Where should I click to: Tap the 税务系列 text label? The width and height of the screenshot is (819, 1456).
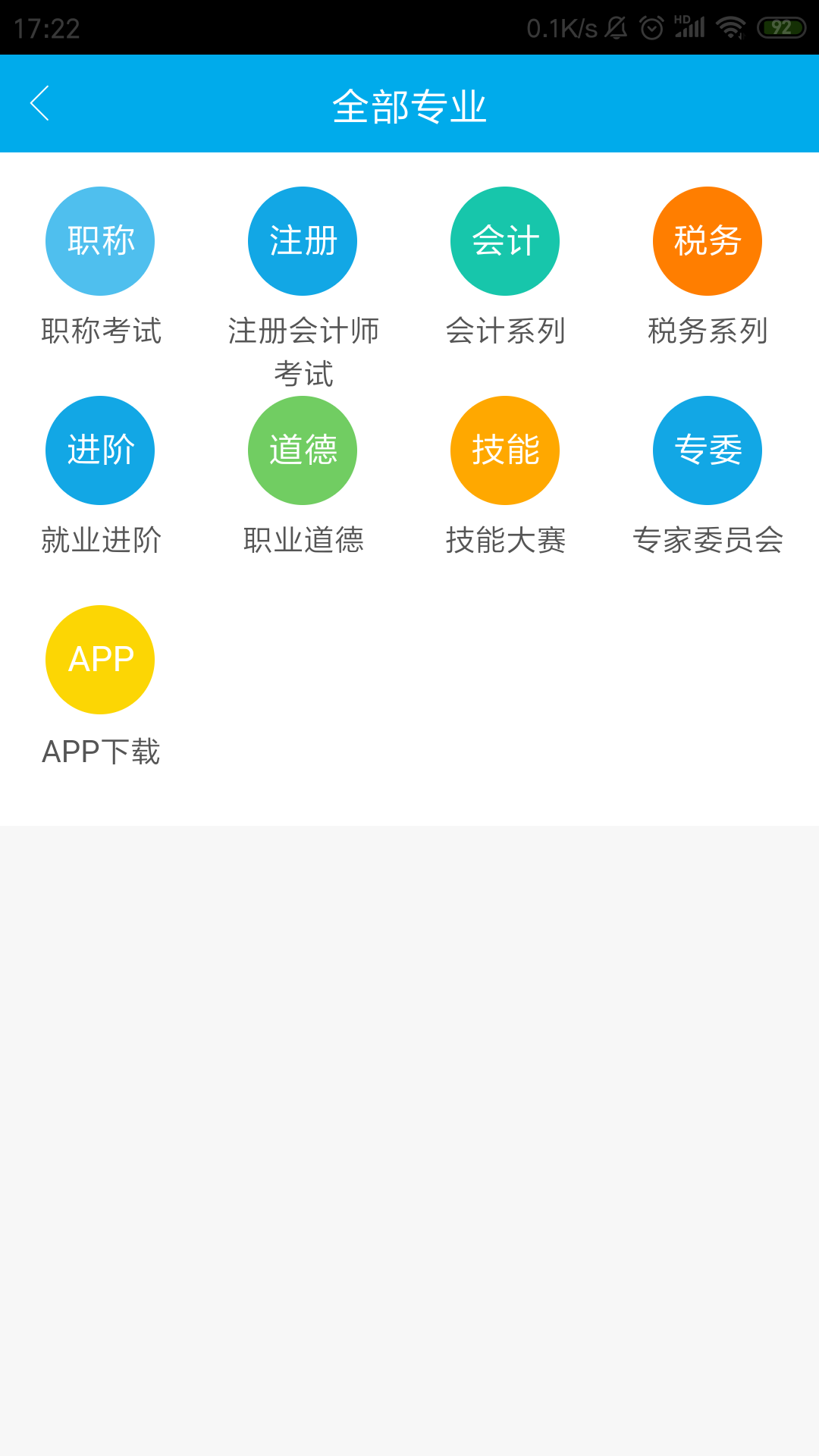pos(707,330)
